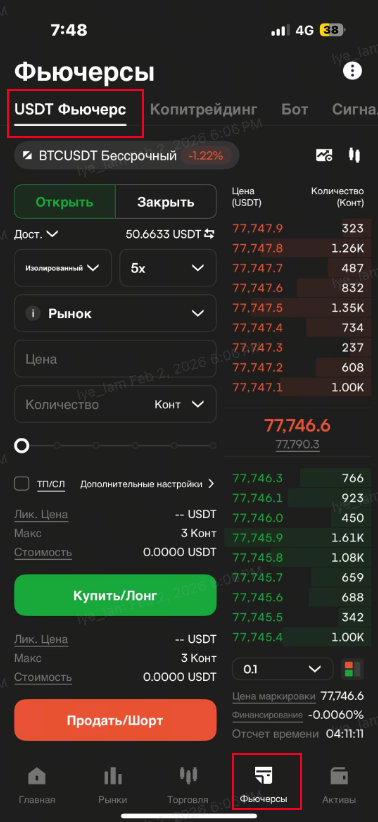378x822 pixels.
Task: Tap the Количество input field
Action: coord(115,404)
